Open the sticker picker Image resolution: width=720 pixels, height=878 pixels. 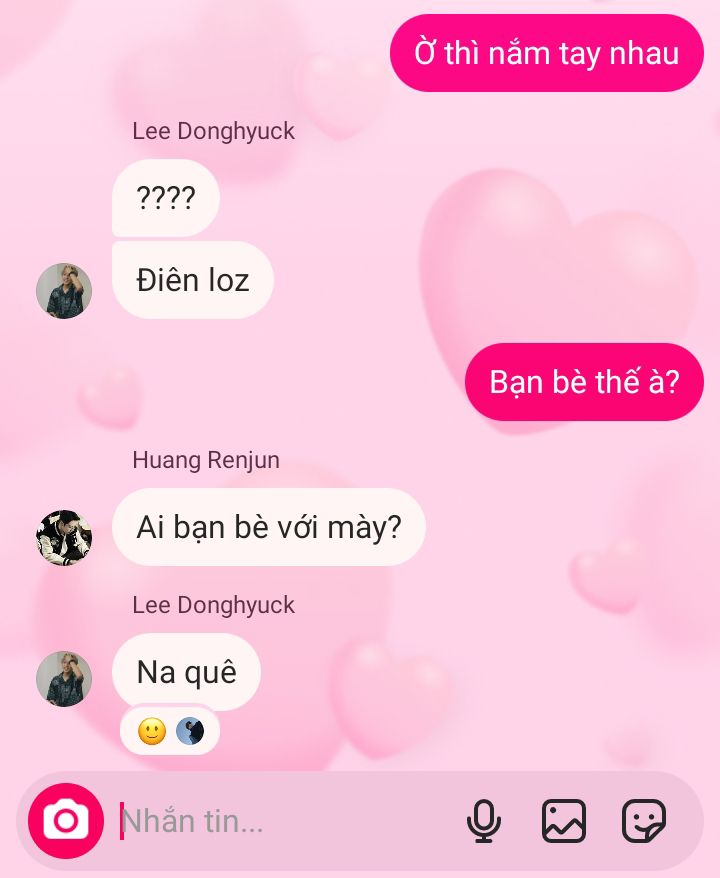pos(644,821)
